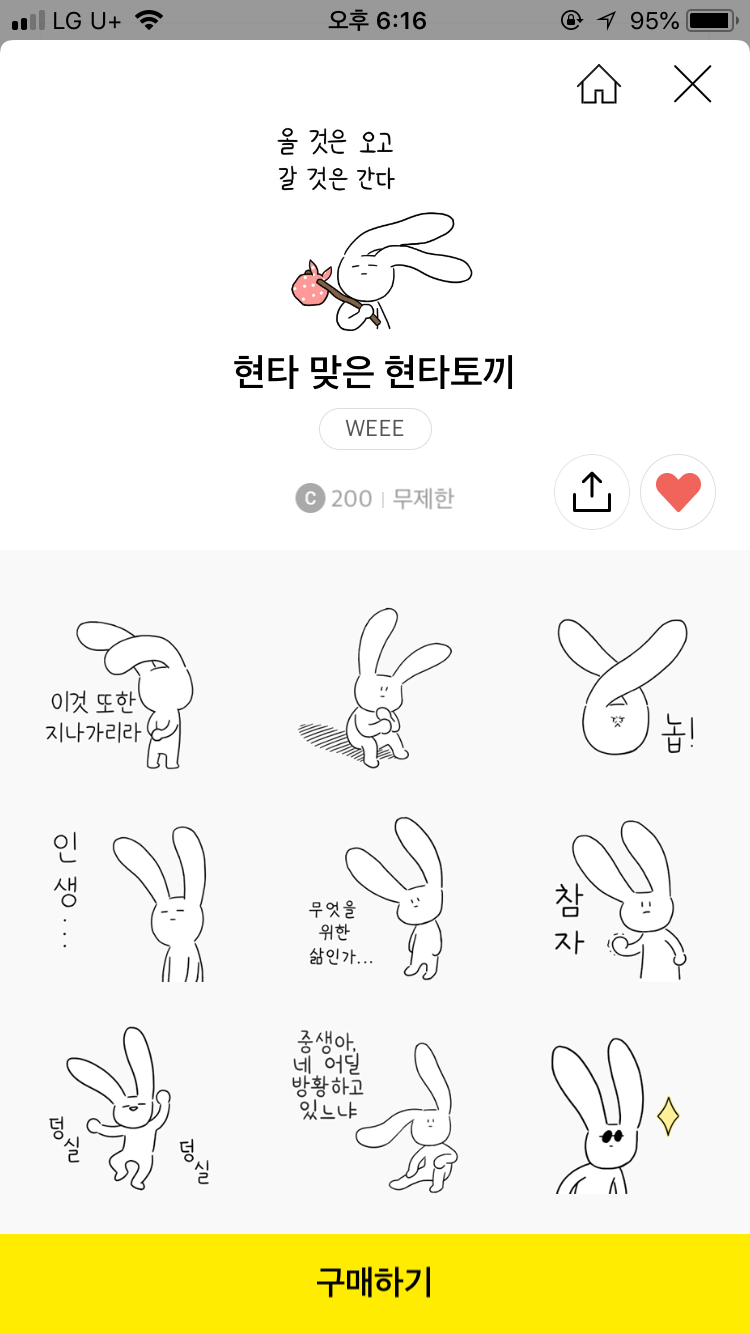The height and width of the screenshot is (1334, 750).
Task: Close the emoticon detail page
Action: [x=692, y=84]
